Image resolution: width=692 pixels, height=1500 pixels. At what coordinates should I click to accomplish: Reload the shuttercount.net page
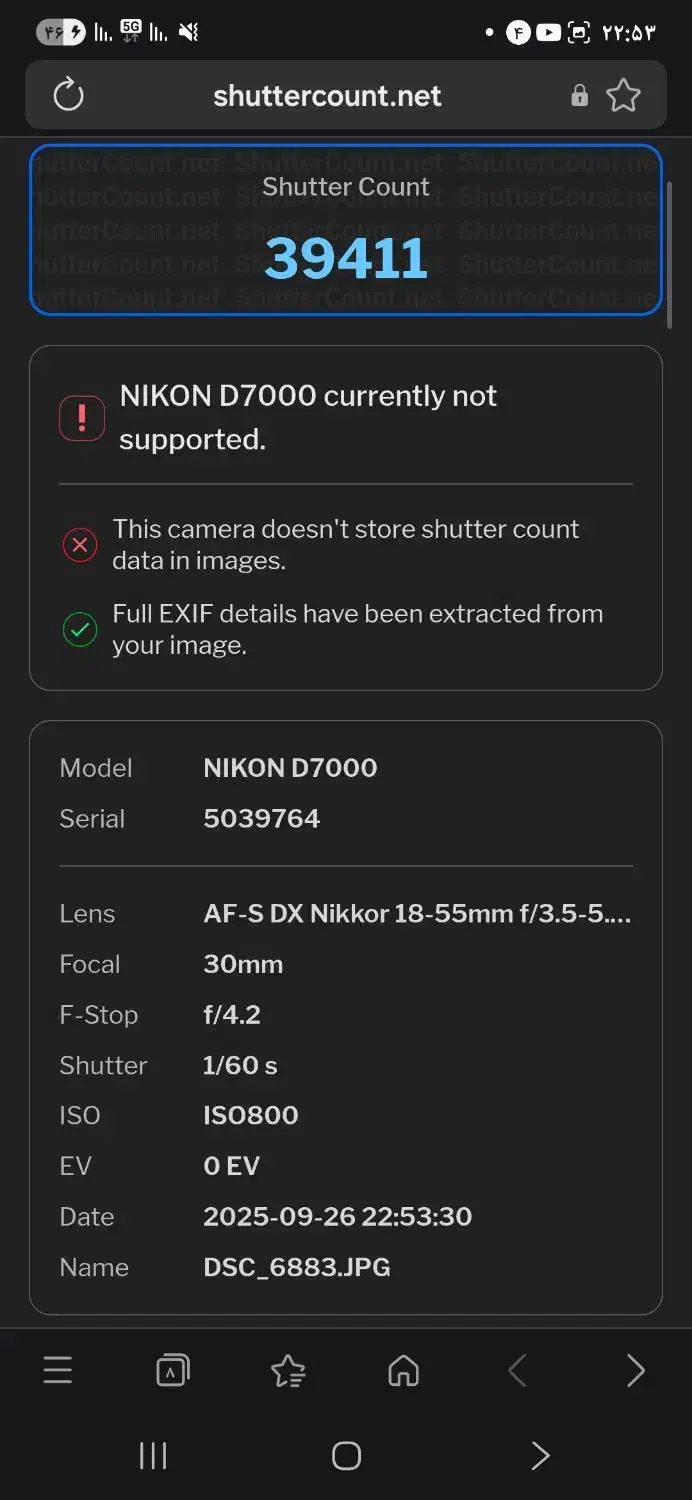click(68, 96)
